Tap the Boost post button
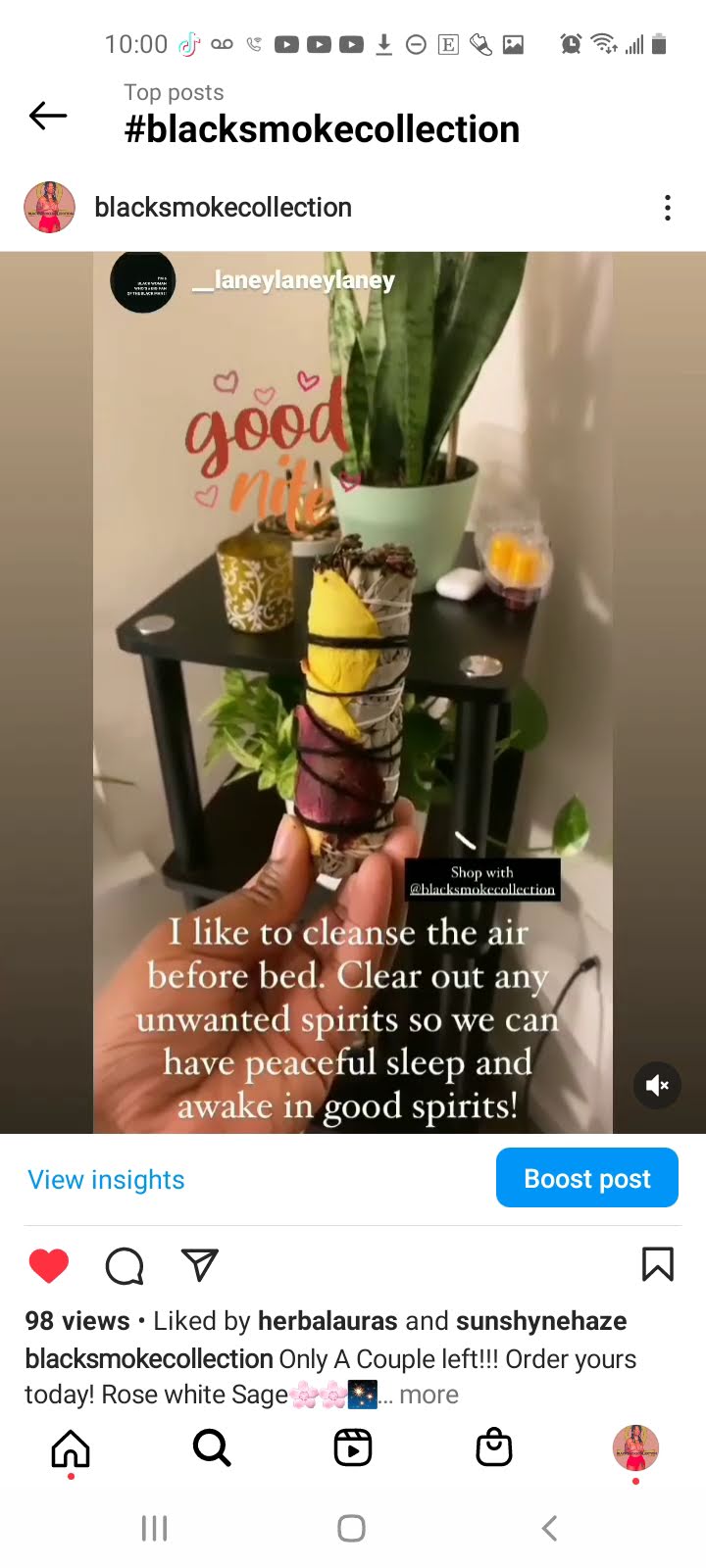 586,1178
